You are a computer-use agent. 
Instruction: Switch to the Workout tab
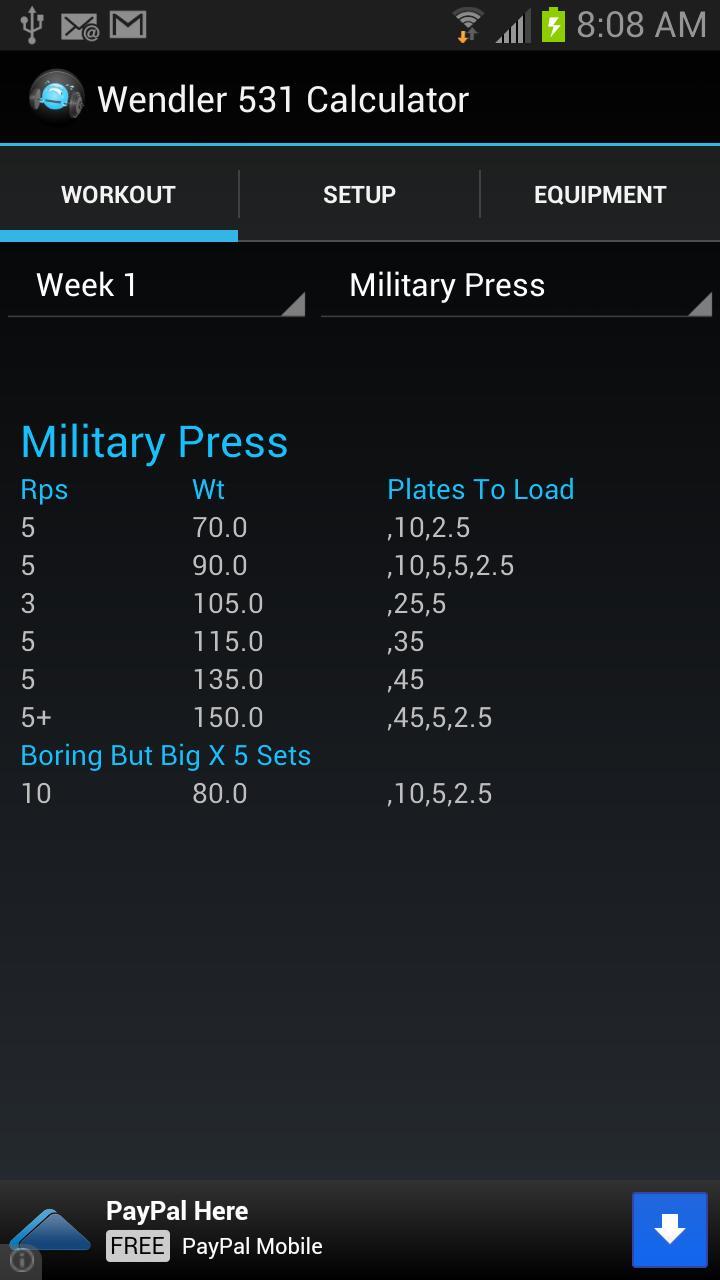[x=118, y=195]
